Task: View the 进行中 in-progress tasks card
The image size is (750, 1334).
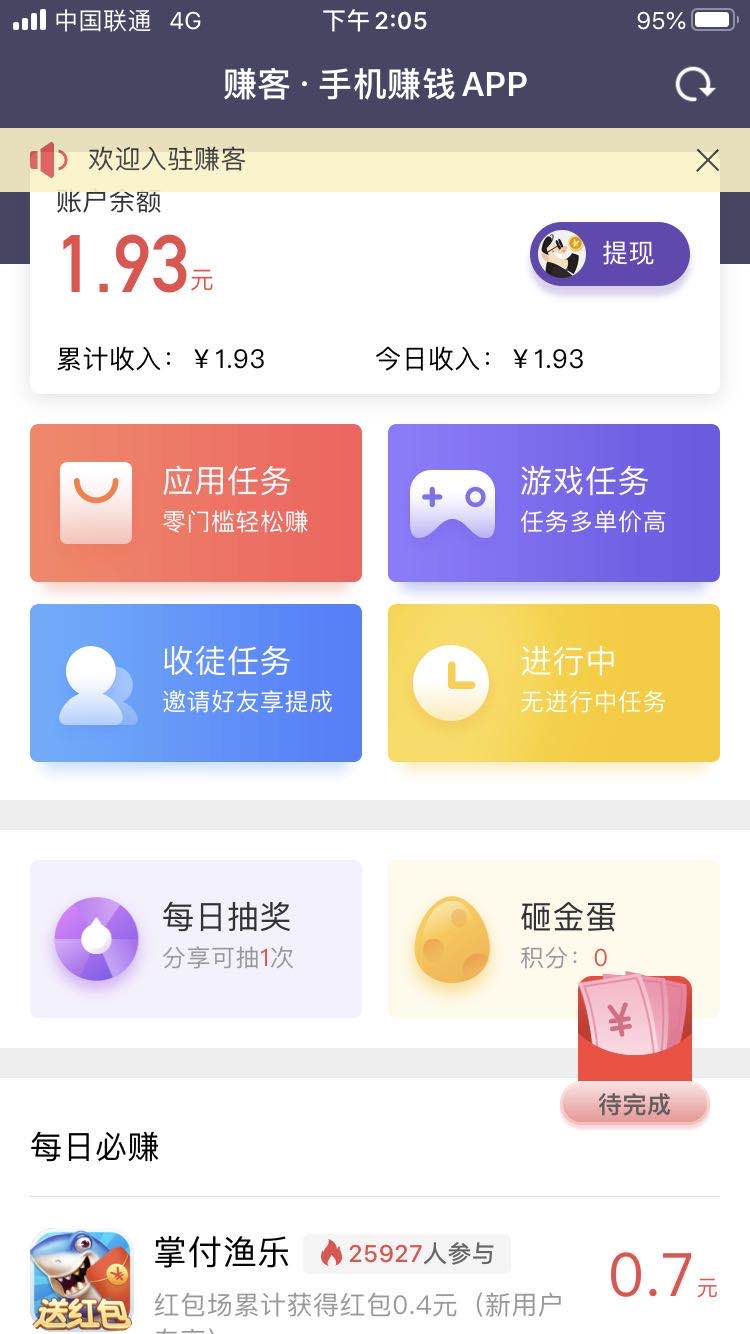Action: click(553, 683)
